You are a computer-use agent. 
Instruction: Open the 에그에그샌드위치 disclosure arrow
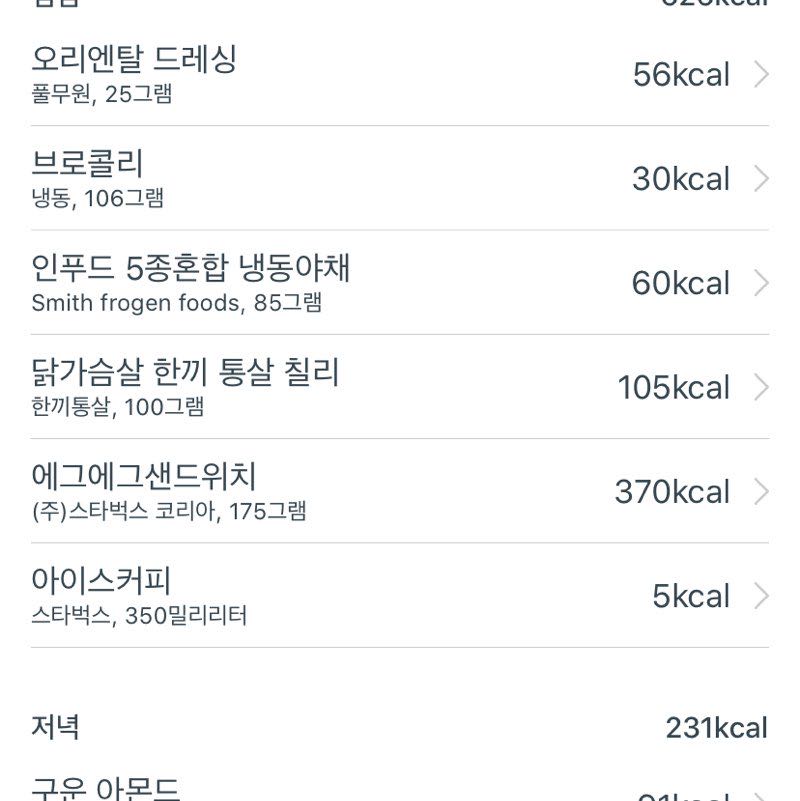tap(766, 491)
